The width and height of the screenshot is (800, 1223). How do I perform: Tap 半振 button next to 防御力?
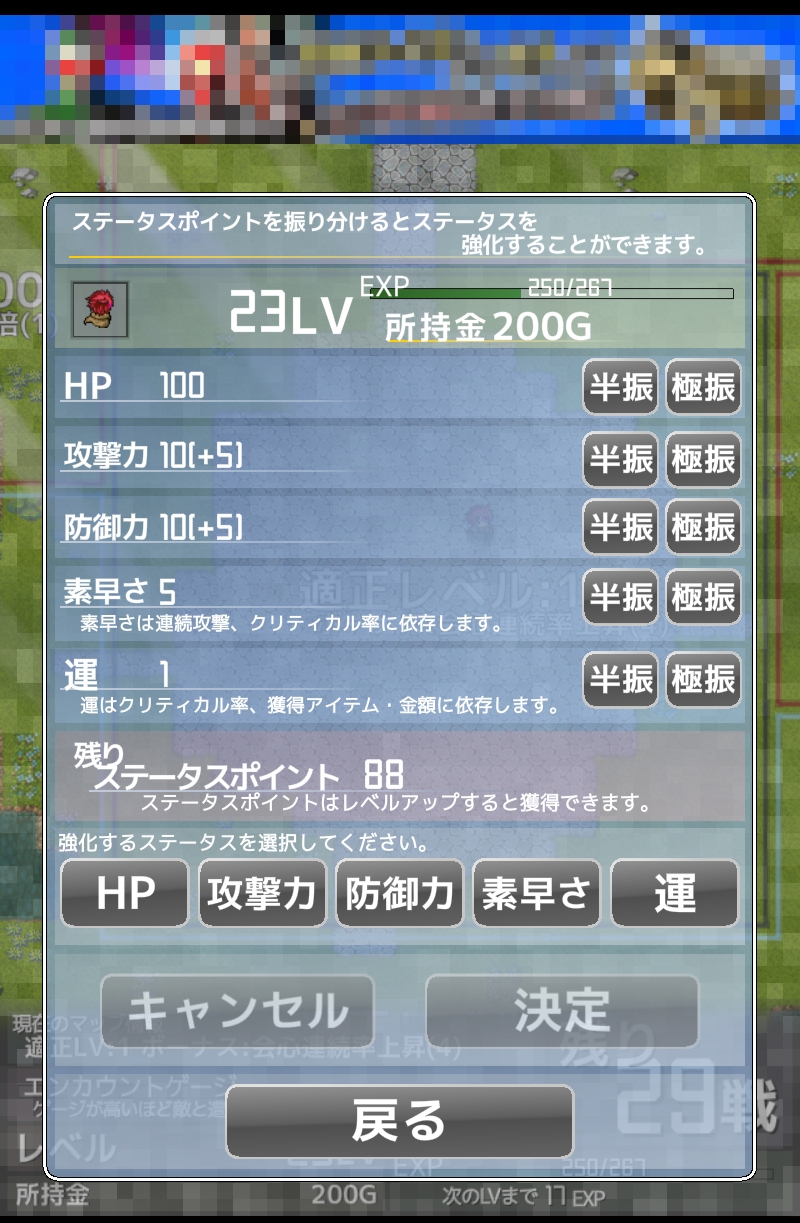pos(621,528)
